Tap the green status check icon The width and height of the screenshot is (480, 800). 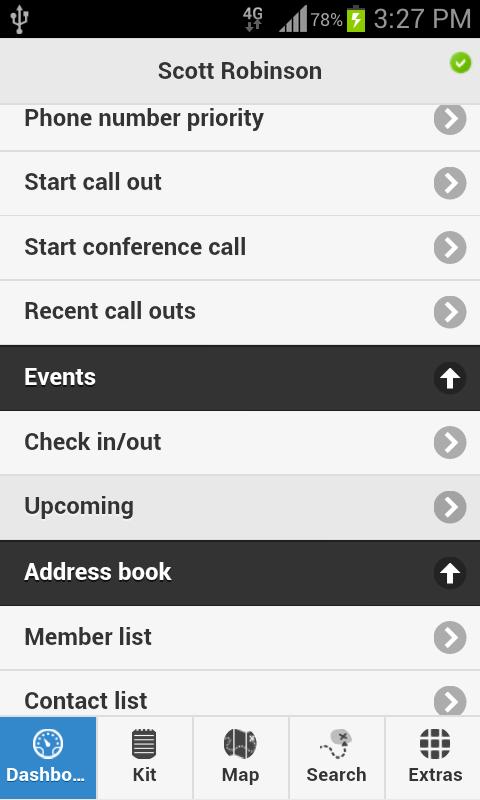(x=460, y=63)
